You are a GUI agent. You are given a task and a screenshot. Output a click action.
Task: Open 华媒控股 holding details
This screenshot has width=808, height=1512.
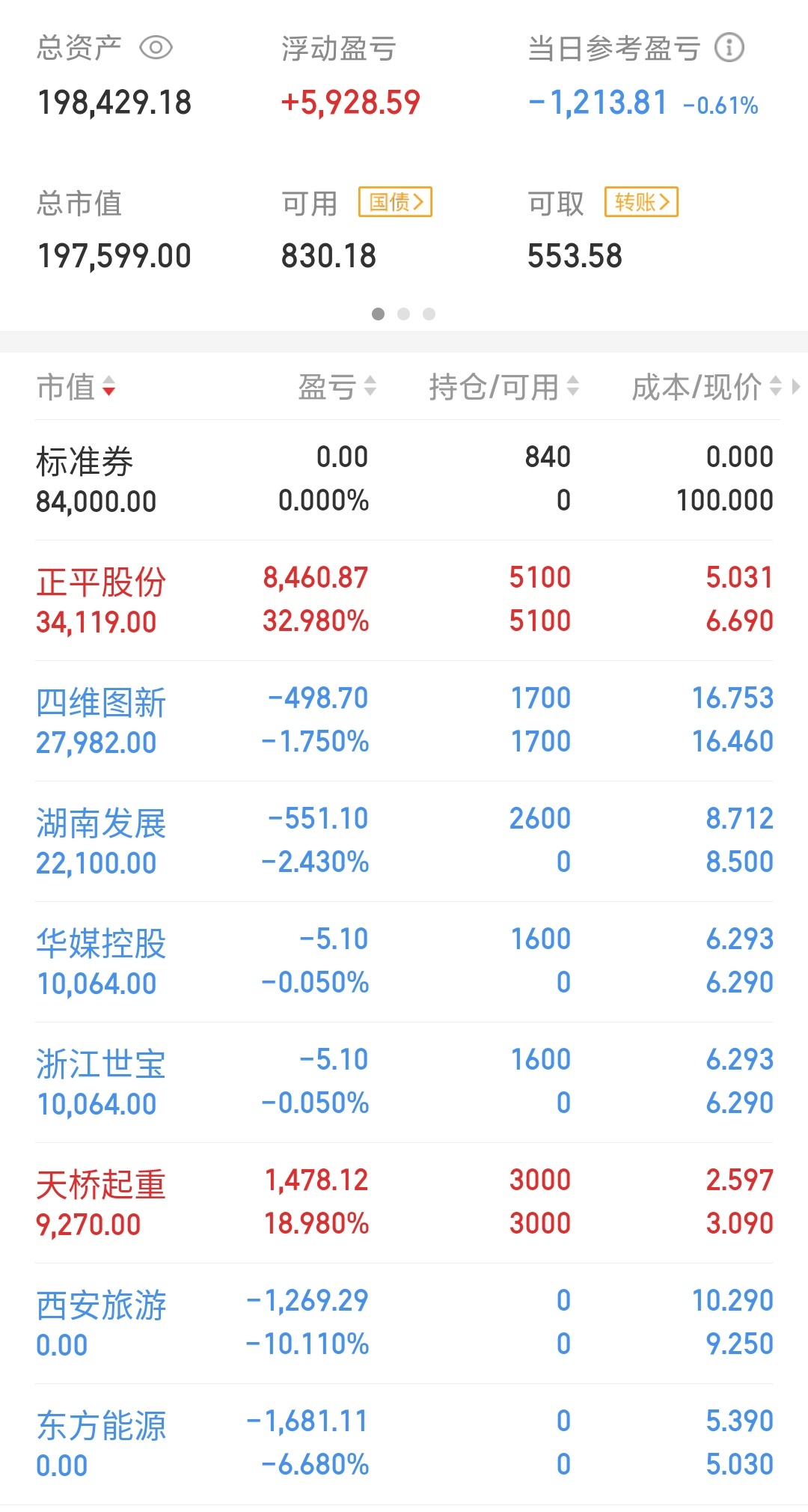tap(404, 962)
